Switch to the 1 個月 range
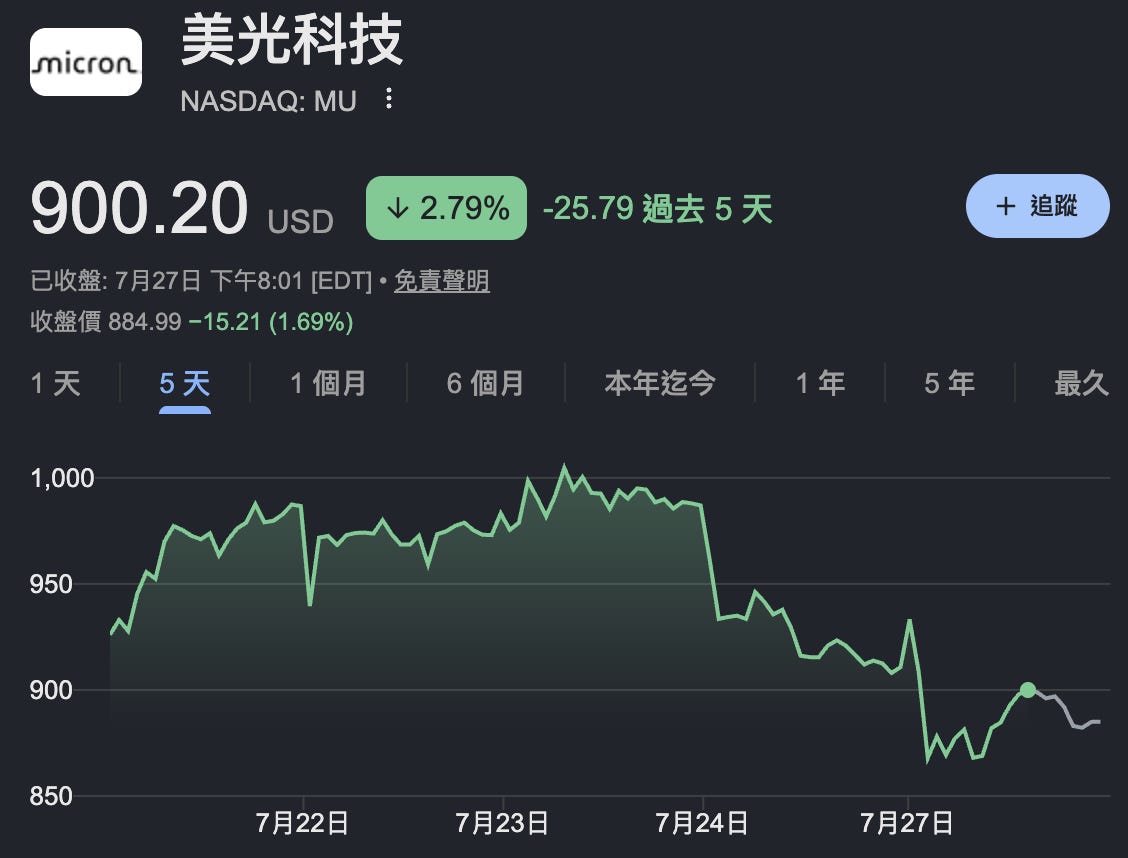Viewport: 1128px width, 858px height. tap(328, 383)
